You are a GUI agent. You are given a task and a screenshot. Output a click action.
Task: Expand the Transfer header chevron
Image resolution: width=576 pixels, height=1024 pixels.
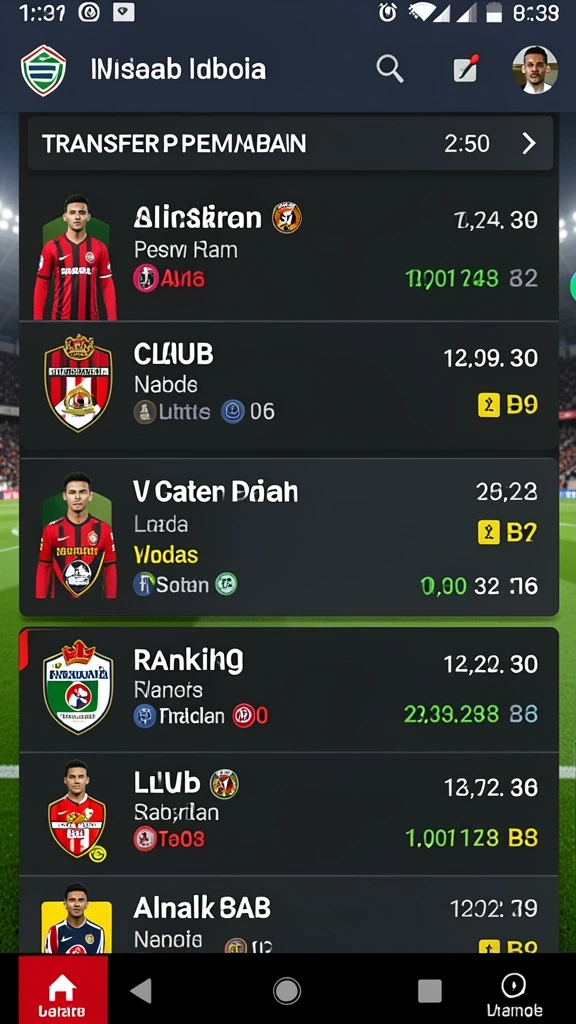coord(529,144)
